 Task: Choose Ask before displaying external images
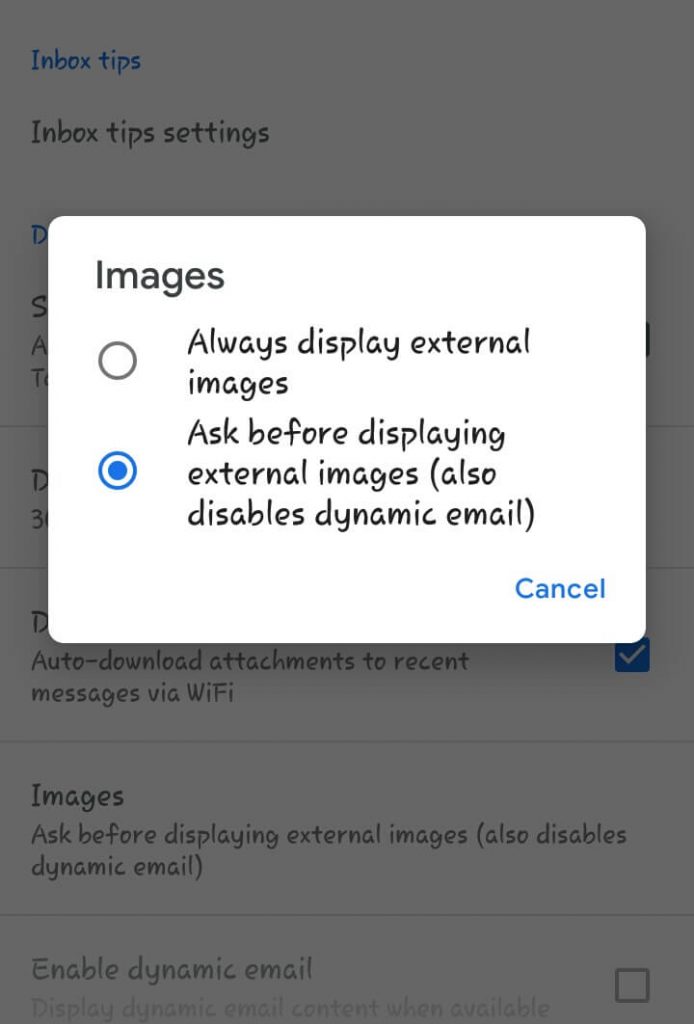click(x=118, y=472)
